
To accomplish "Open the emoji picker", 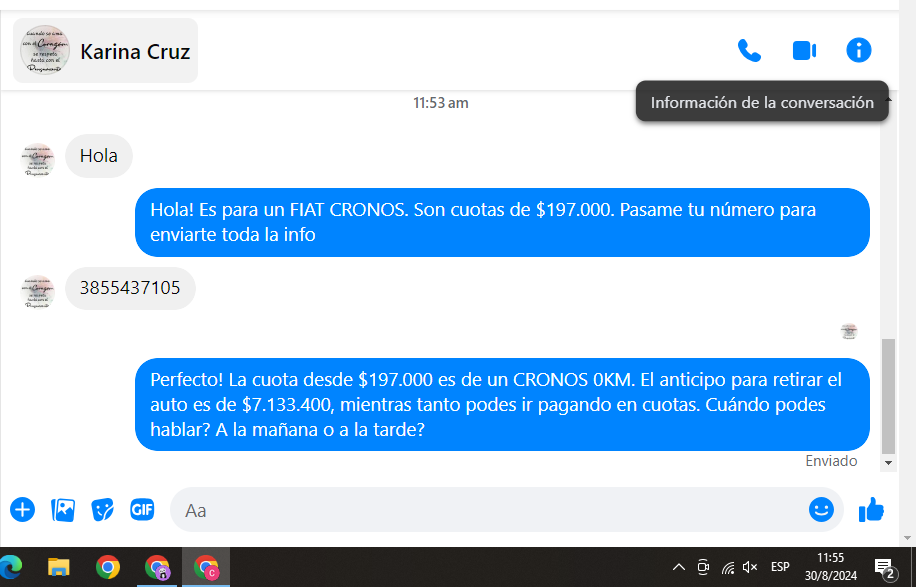I will pyautogui.click(x=821, y=510).
